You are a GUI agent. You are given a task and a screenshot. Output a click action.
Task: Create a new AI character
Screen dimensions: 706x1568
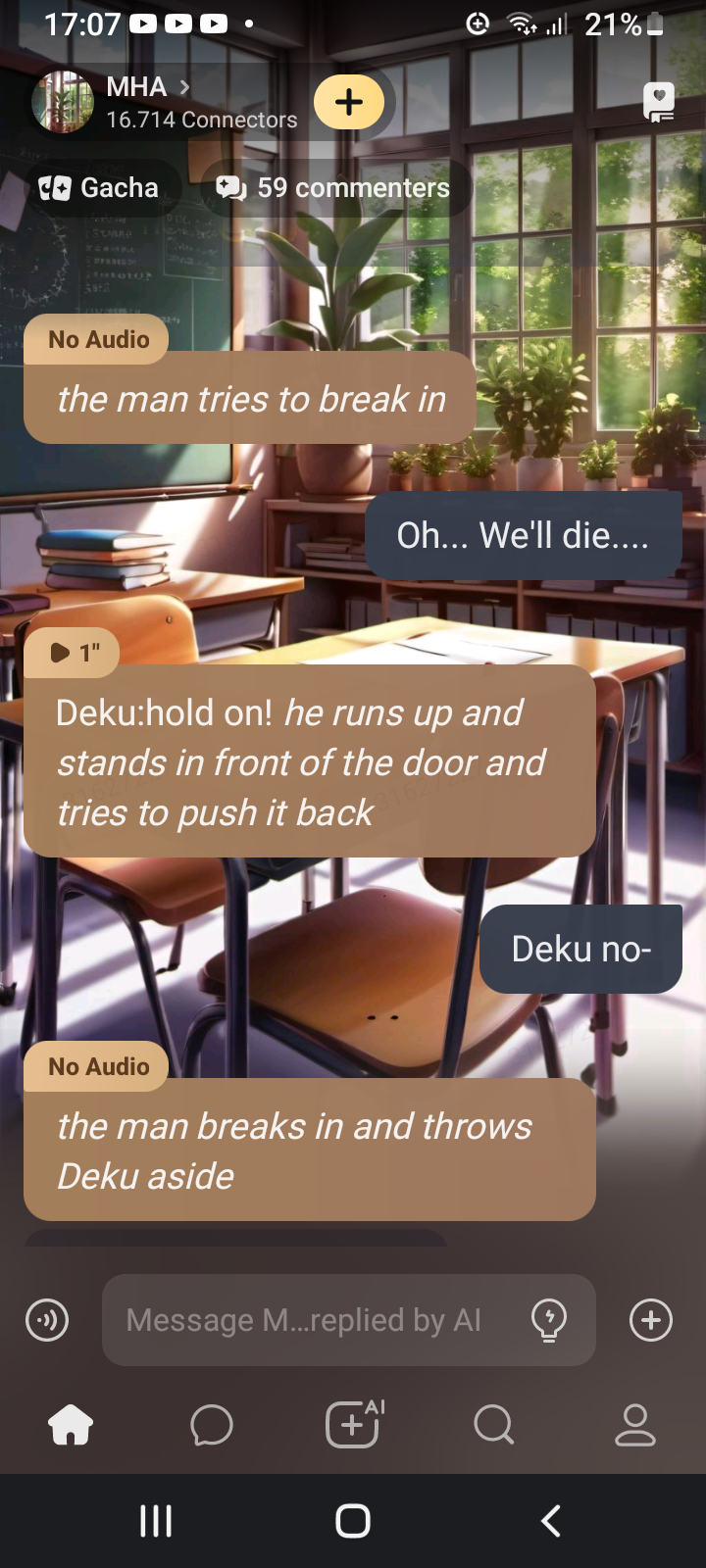pyautogui.click(x=353, y=1425)
